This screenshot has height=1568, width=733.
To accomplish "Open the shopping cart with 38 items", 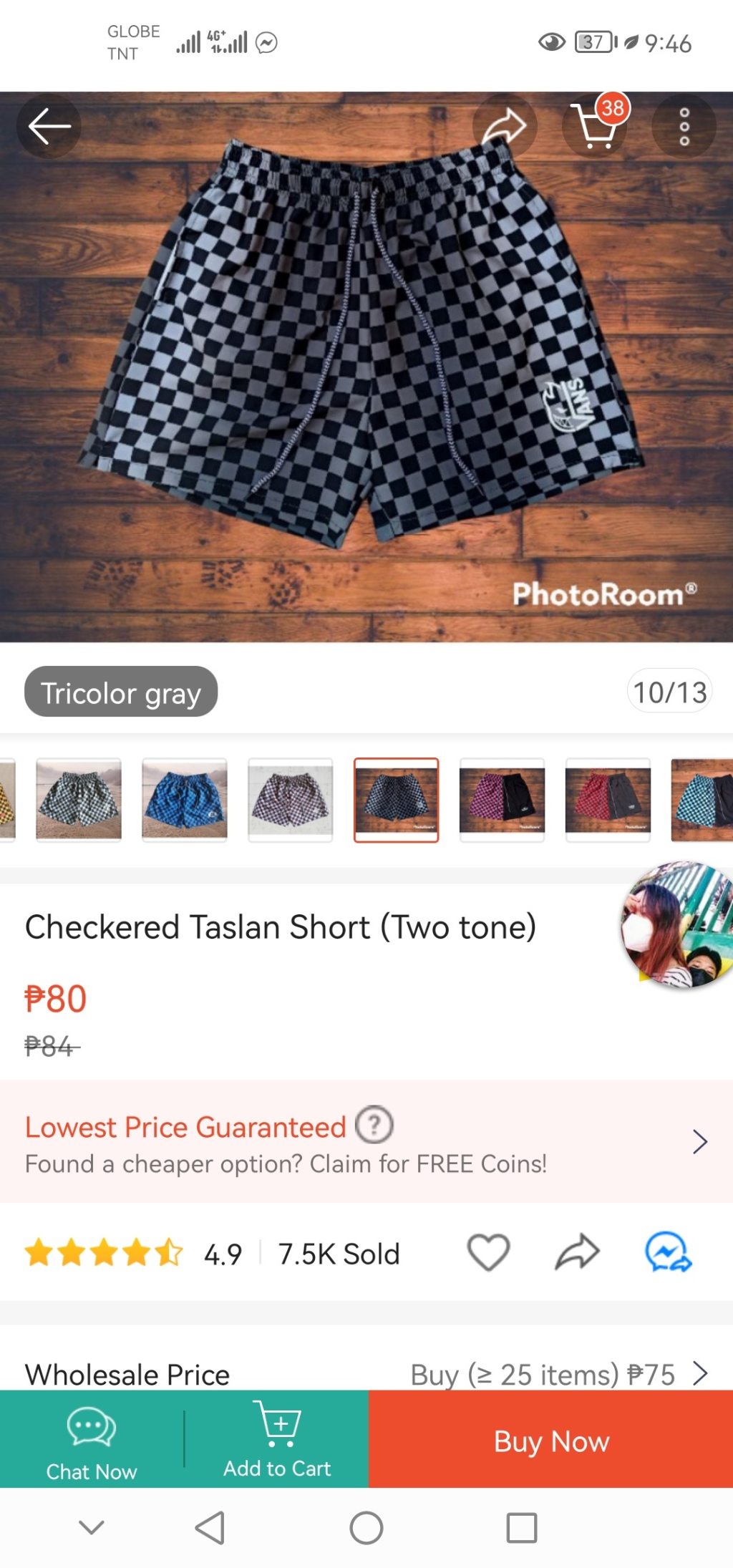I will coord(594,127).
